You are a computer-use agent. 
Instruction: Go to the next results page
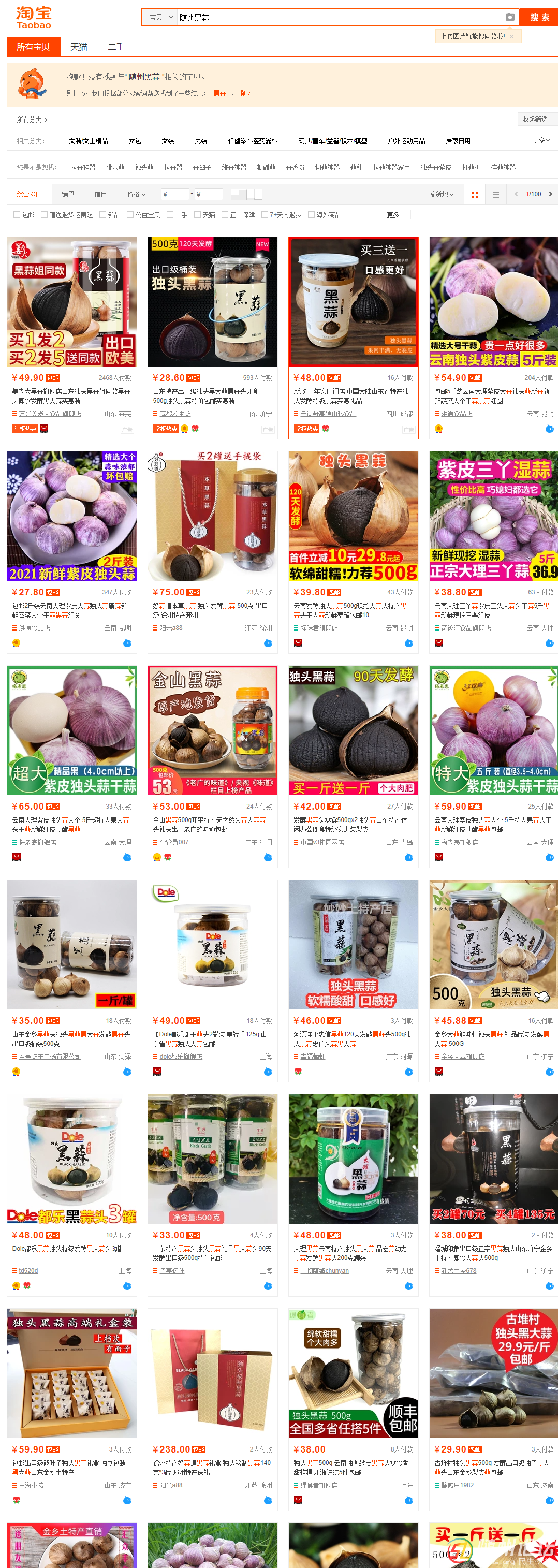pos(550,194)
